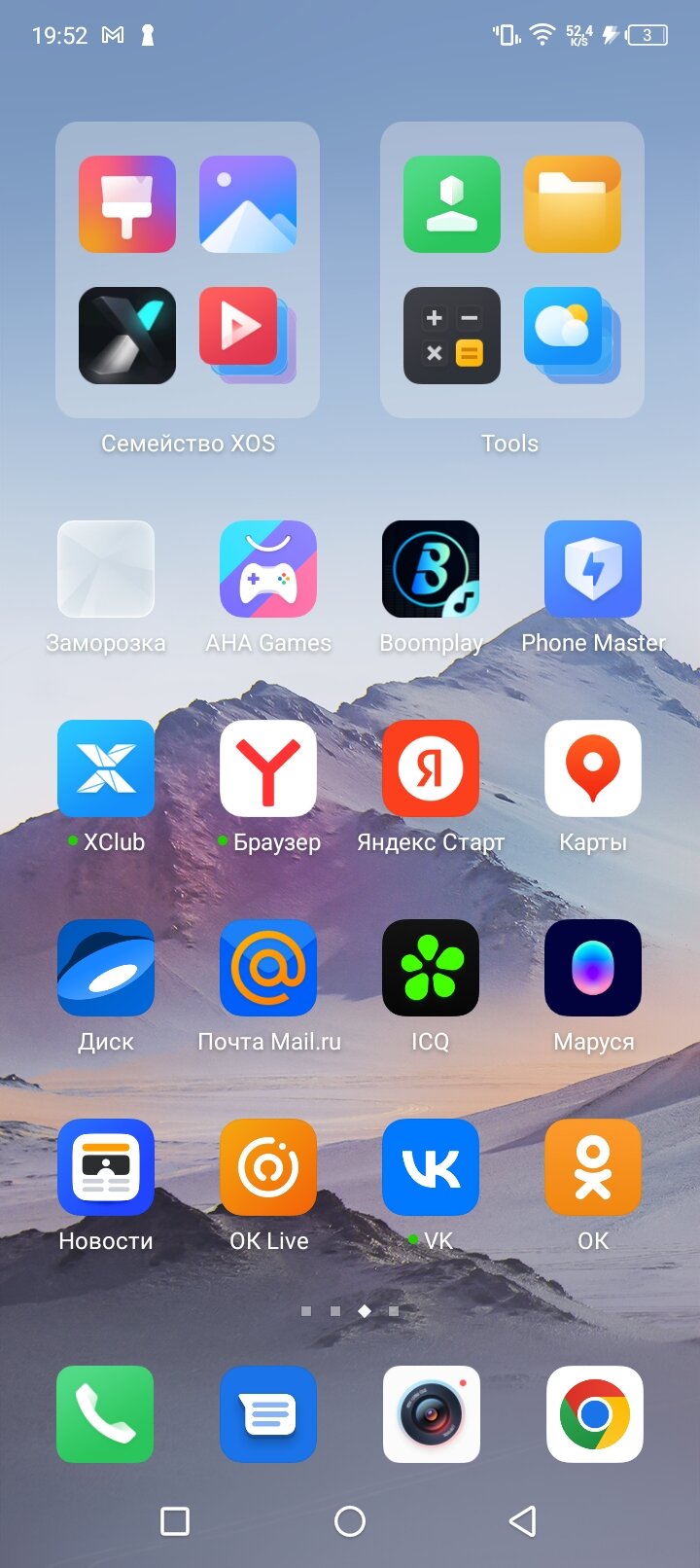The height and width of the screenshot is (1568, 700).
Task: Launch Boomplay music app
Action: (431, 569)
